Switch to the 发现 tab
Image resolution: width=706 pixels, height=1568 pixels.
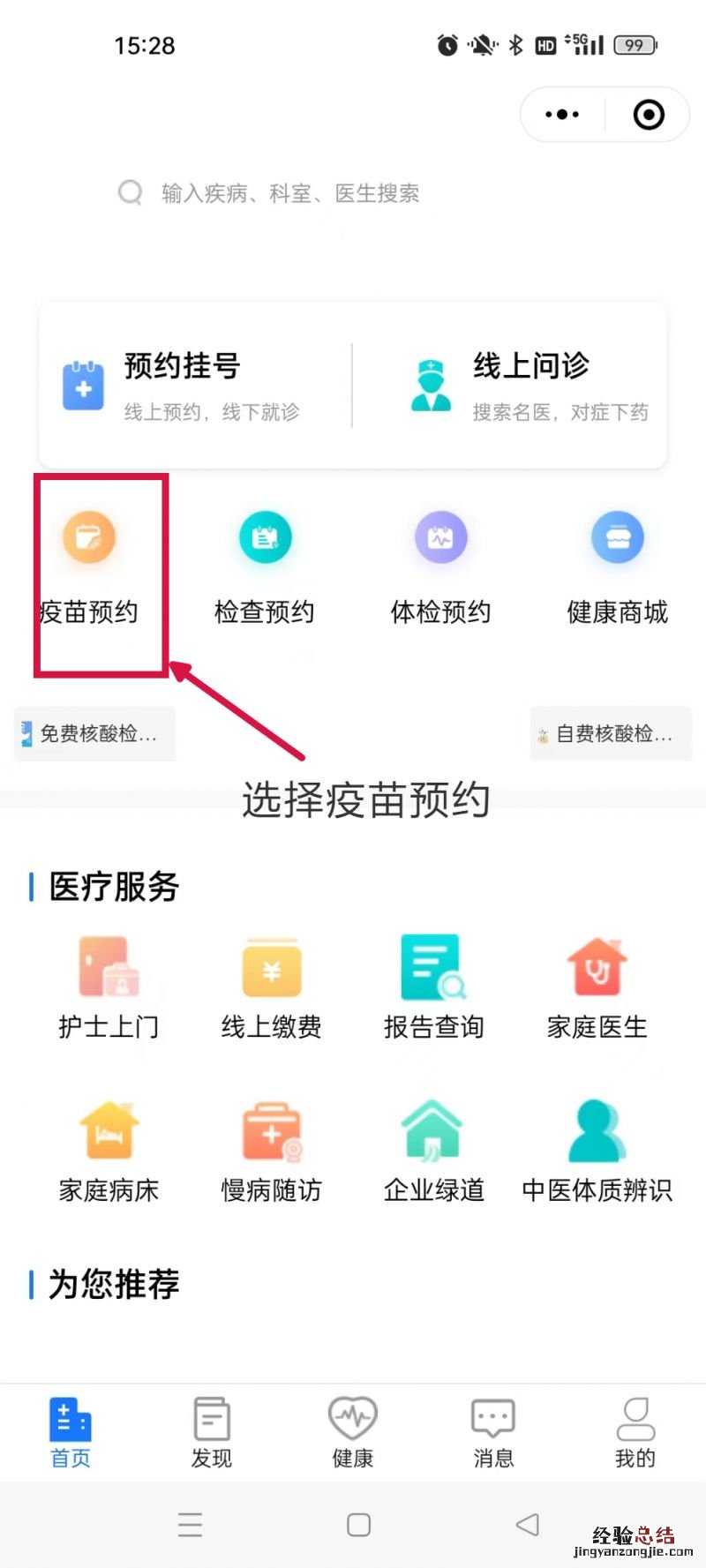point(212,1432)
